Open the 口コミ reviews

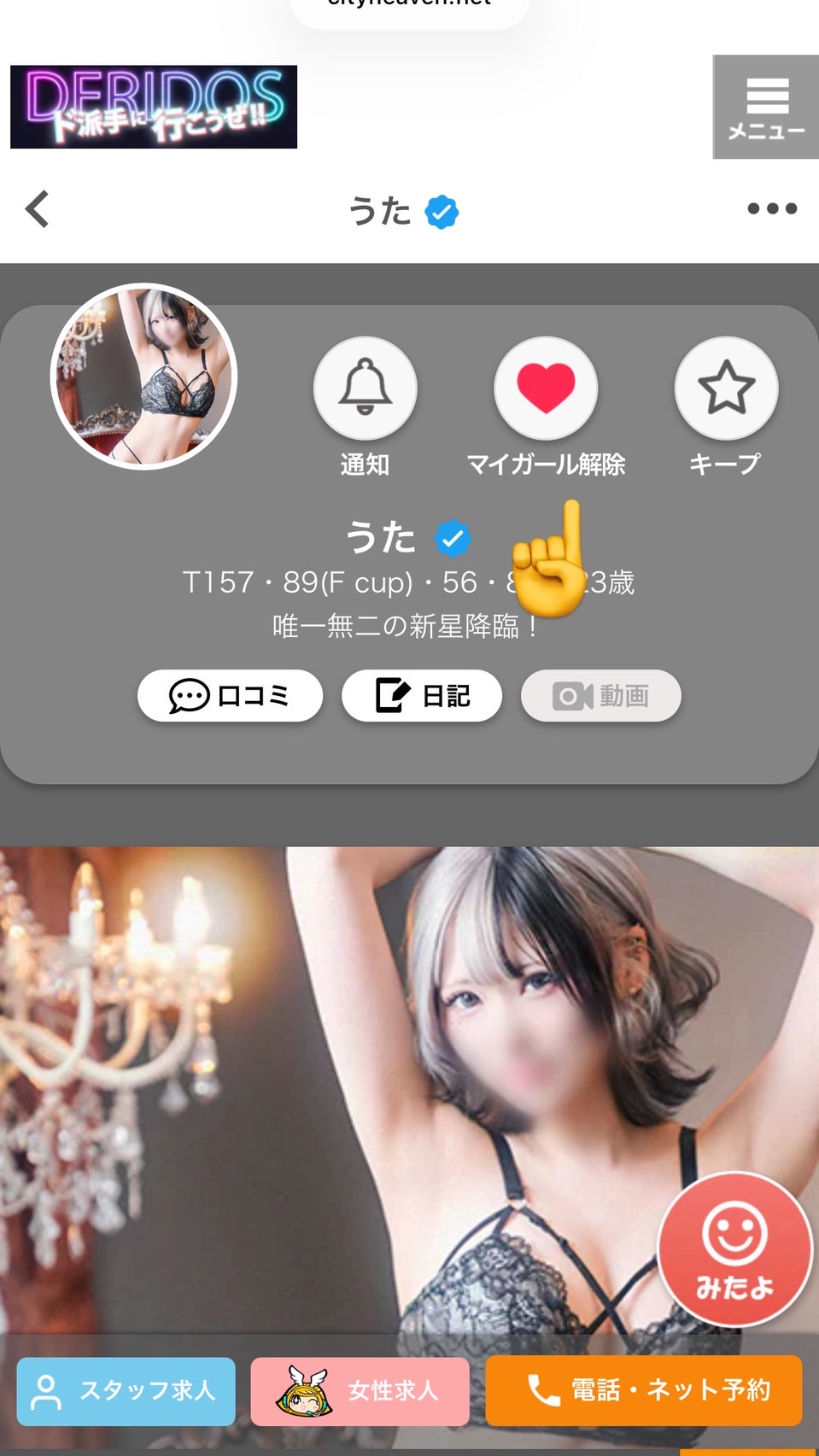230,696
